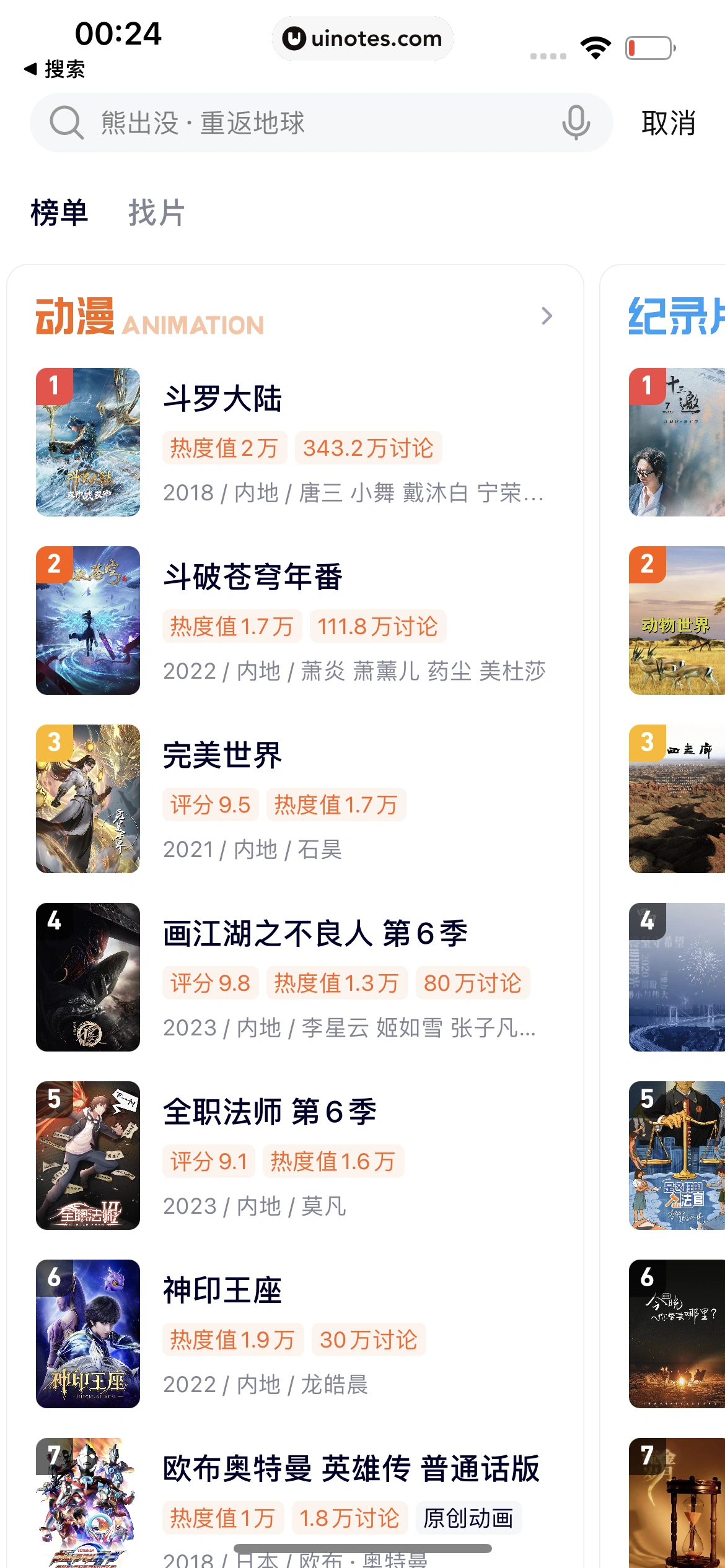Screen dimensions: 725x1568
Task: Tap 取消 to cancel search
Action: 668,123
